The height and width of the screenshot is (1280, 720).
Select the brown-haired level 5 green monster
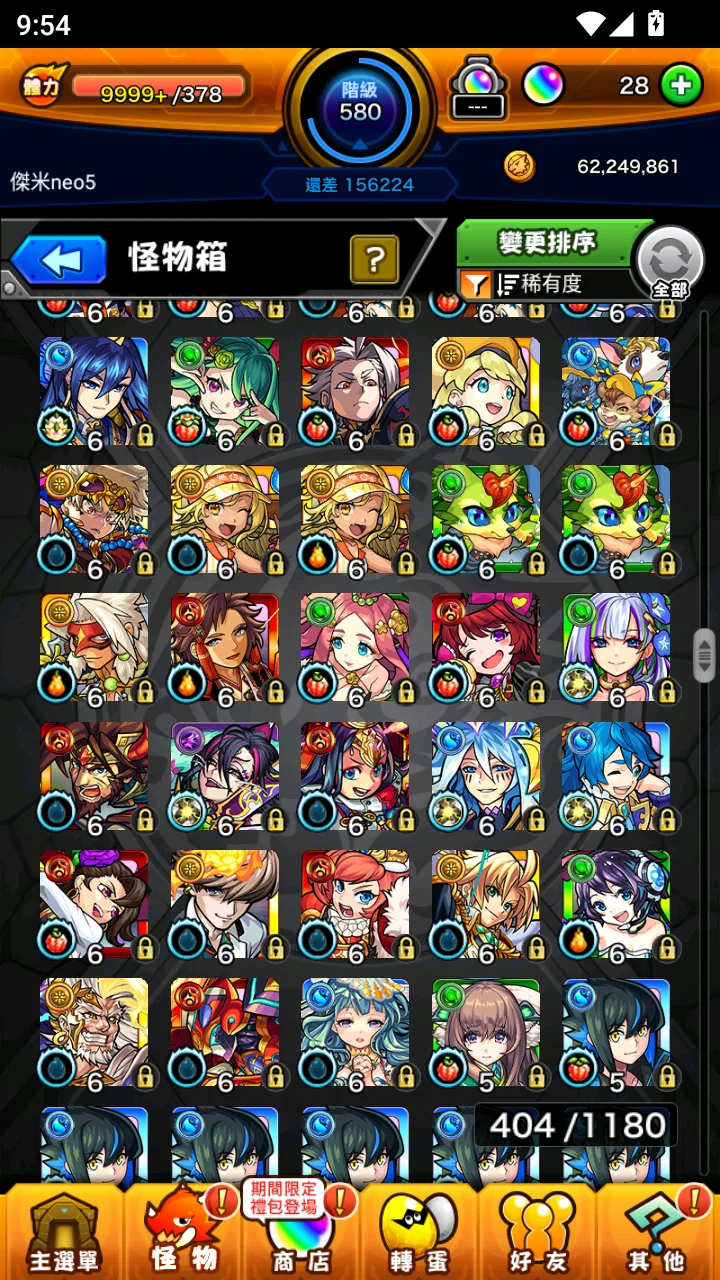tap(486, 1031)
